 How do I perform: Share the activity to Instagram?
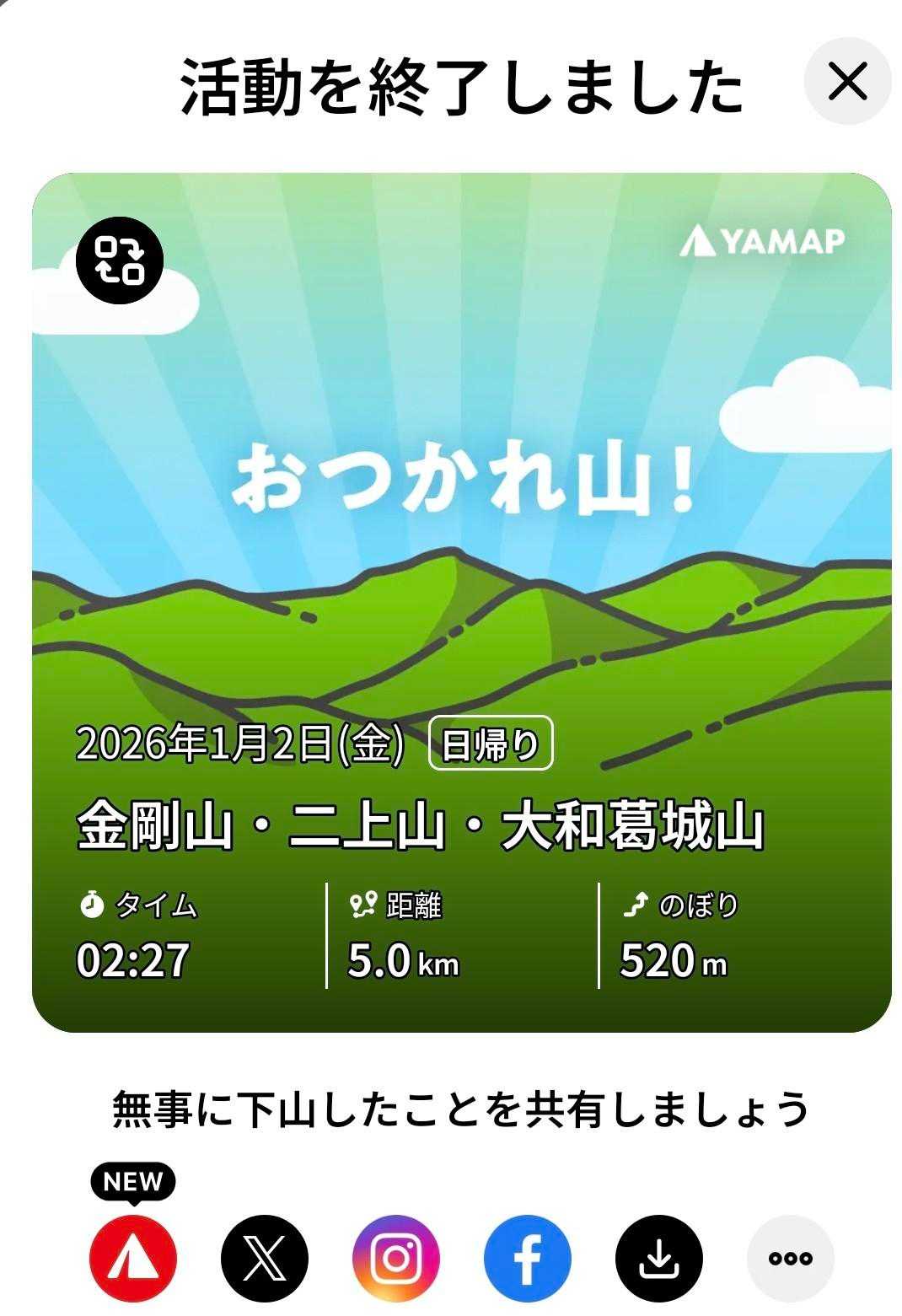click(396, 1258)
